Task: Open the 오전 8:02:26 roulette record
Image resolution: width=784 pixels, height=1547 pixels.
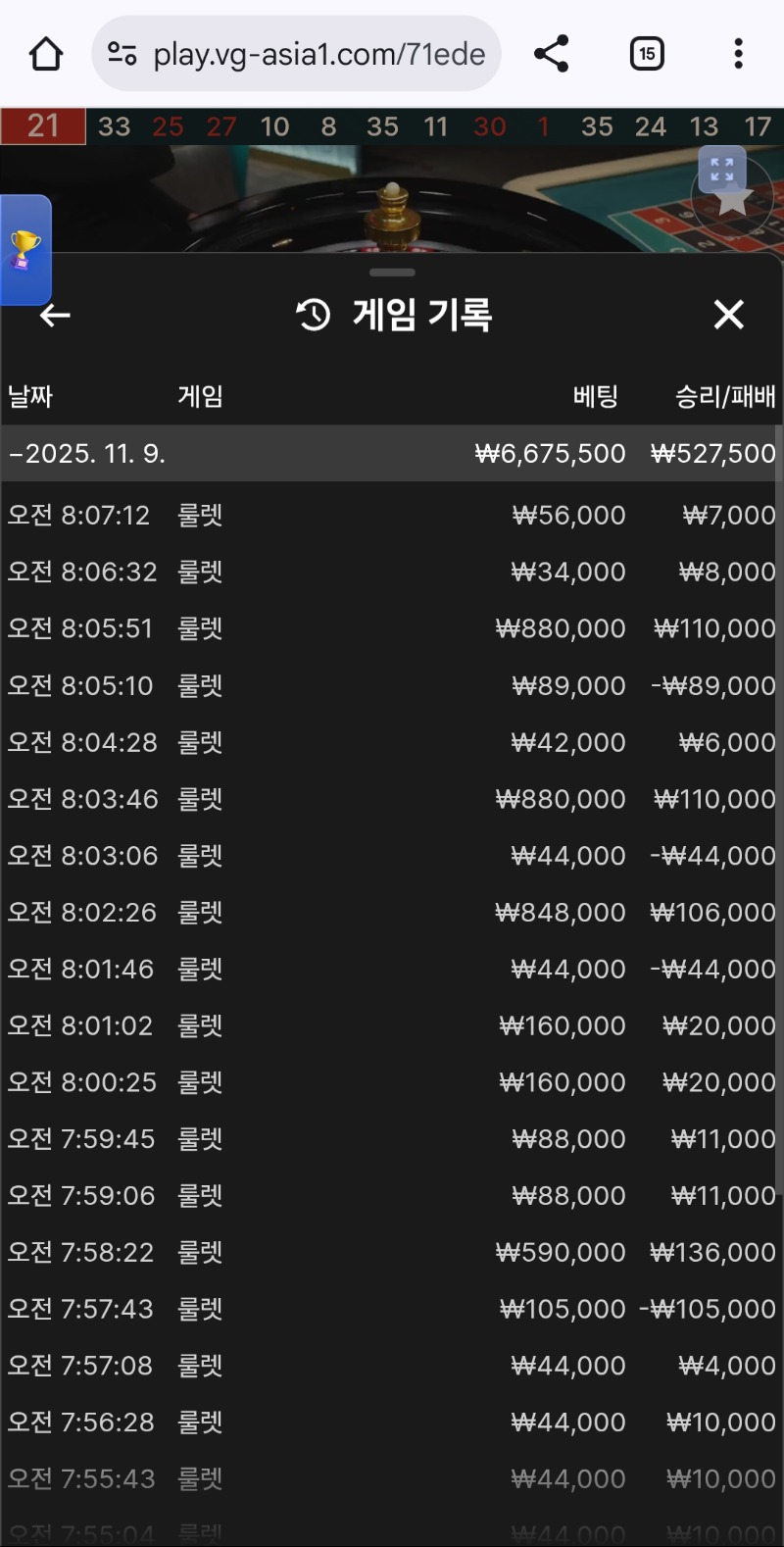Action: click(x=392, y=912)
